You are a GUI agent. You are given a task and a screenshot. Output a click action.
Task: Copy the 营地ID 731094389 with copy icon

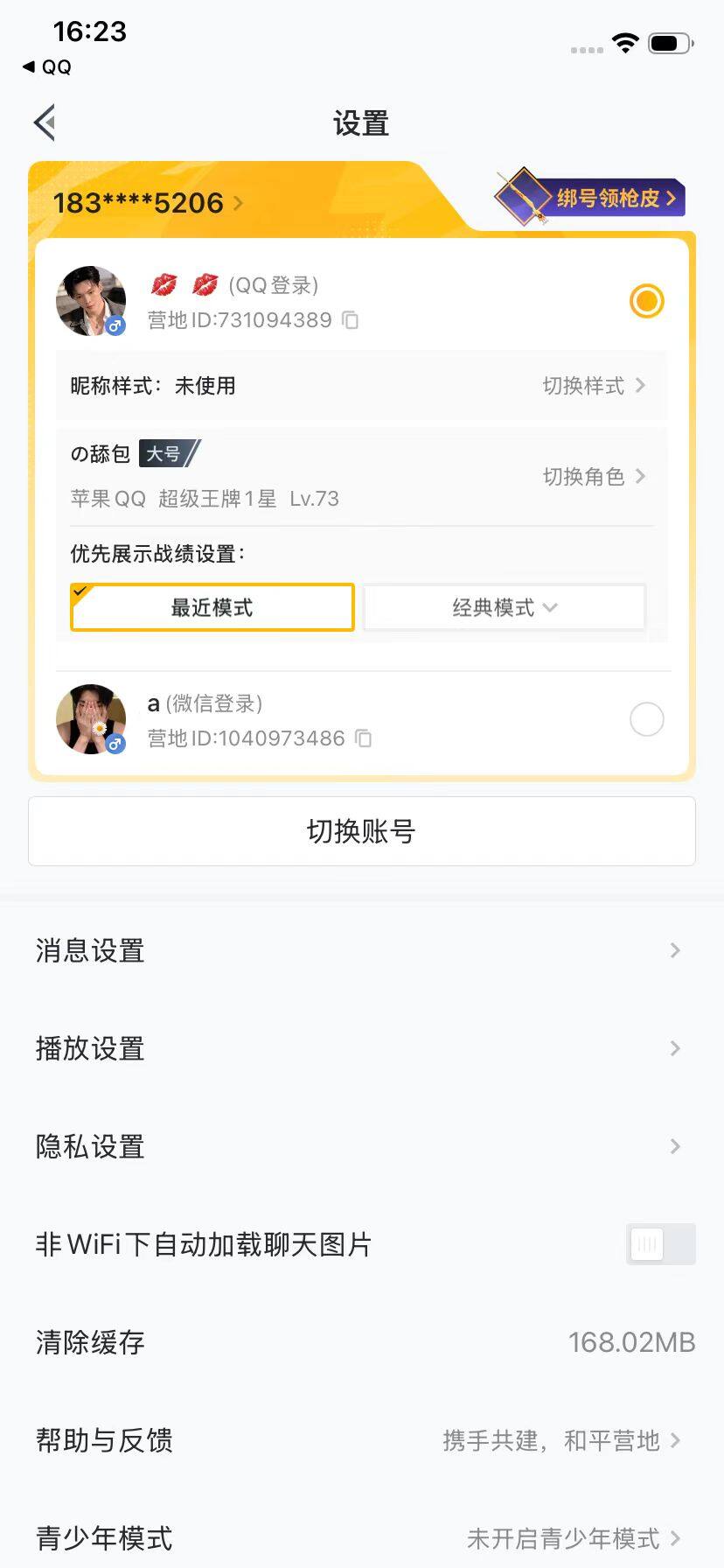click(x=350, y=320)
